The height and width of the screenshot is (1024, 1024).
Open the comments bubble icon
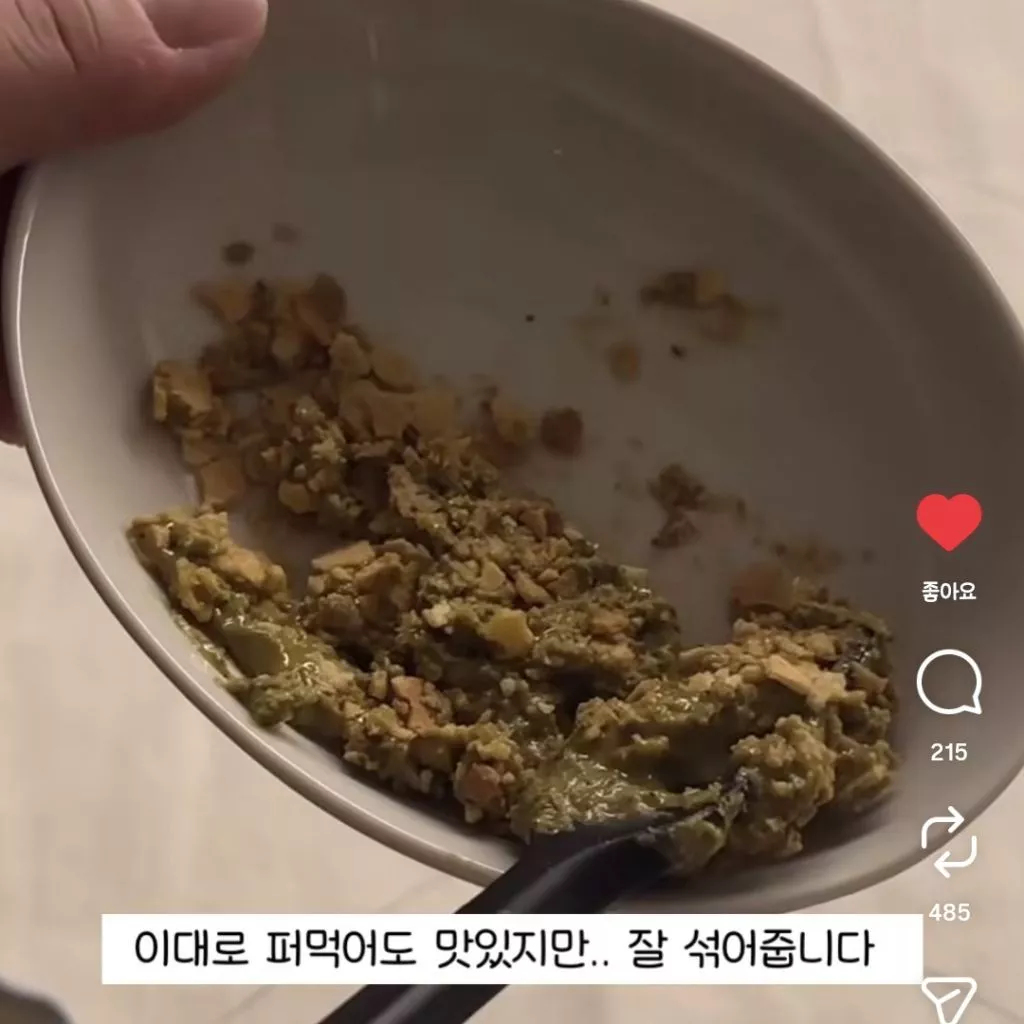pyautogui.click(x=948, y=682)
